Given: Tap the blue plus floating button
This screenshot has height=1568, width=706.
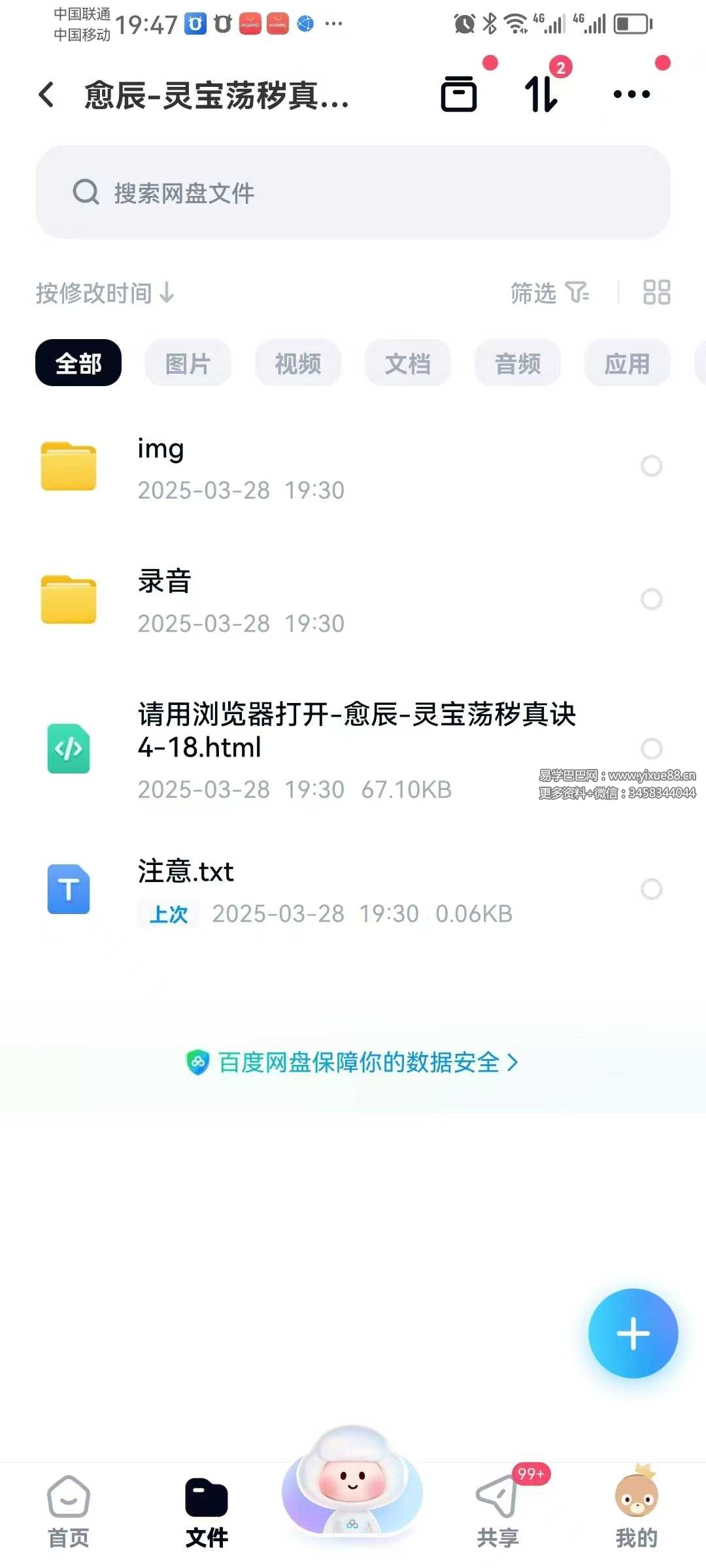Looking at the screenshot, I should [x=633, y=1333].
